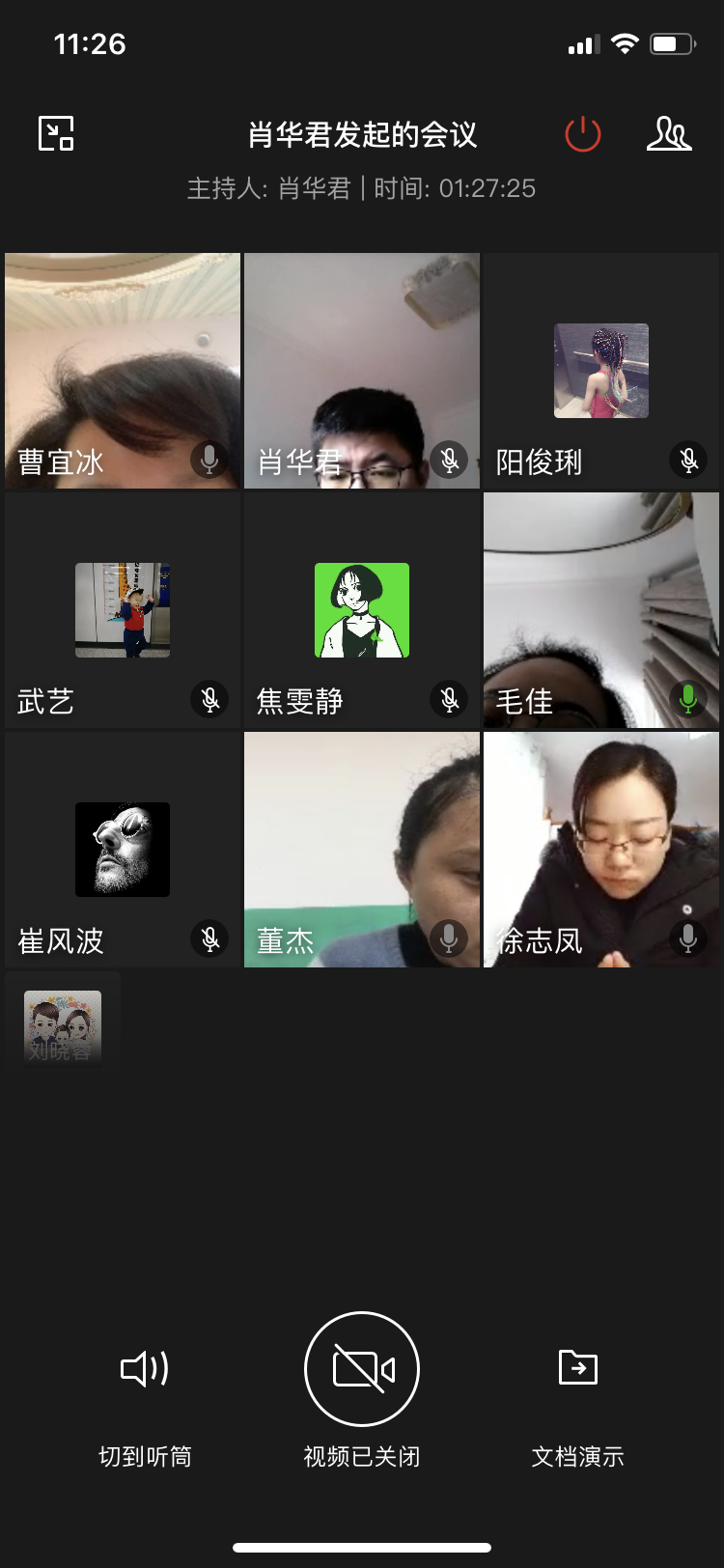View 崔风波's participant tile
The image size is (724, 1568).
point(123,850)
